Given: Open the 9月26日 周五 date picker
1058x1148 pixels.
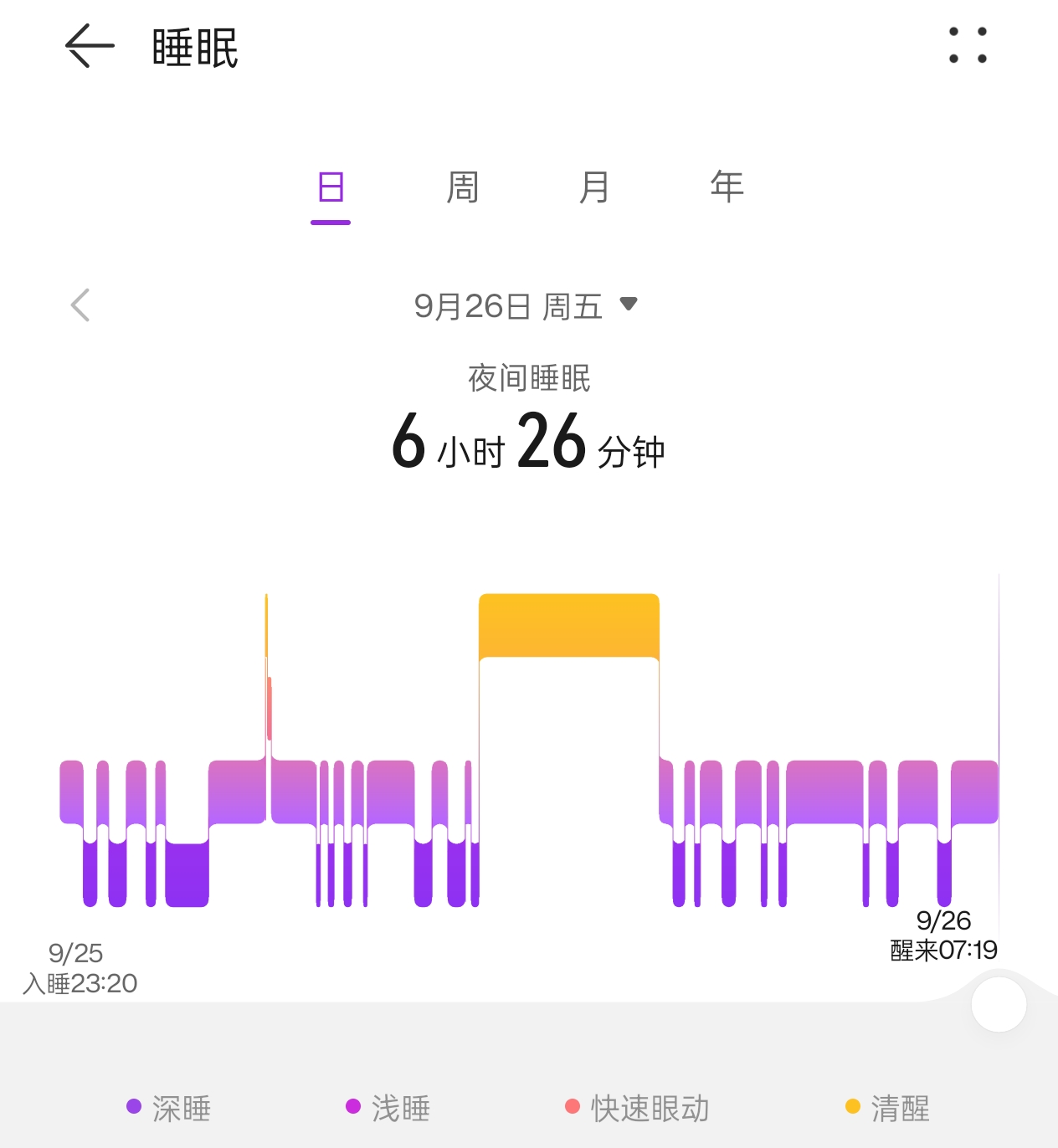Looking at the screenshot, I should 526,306.
